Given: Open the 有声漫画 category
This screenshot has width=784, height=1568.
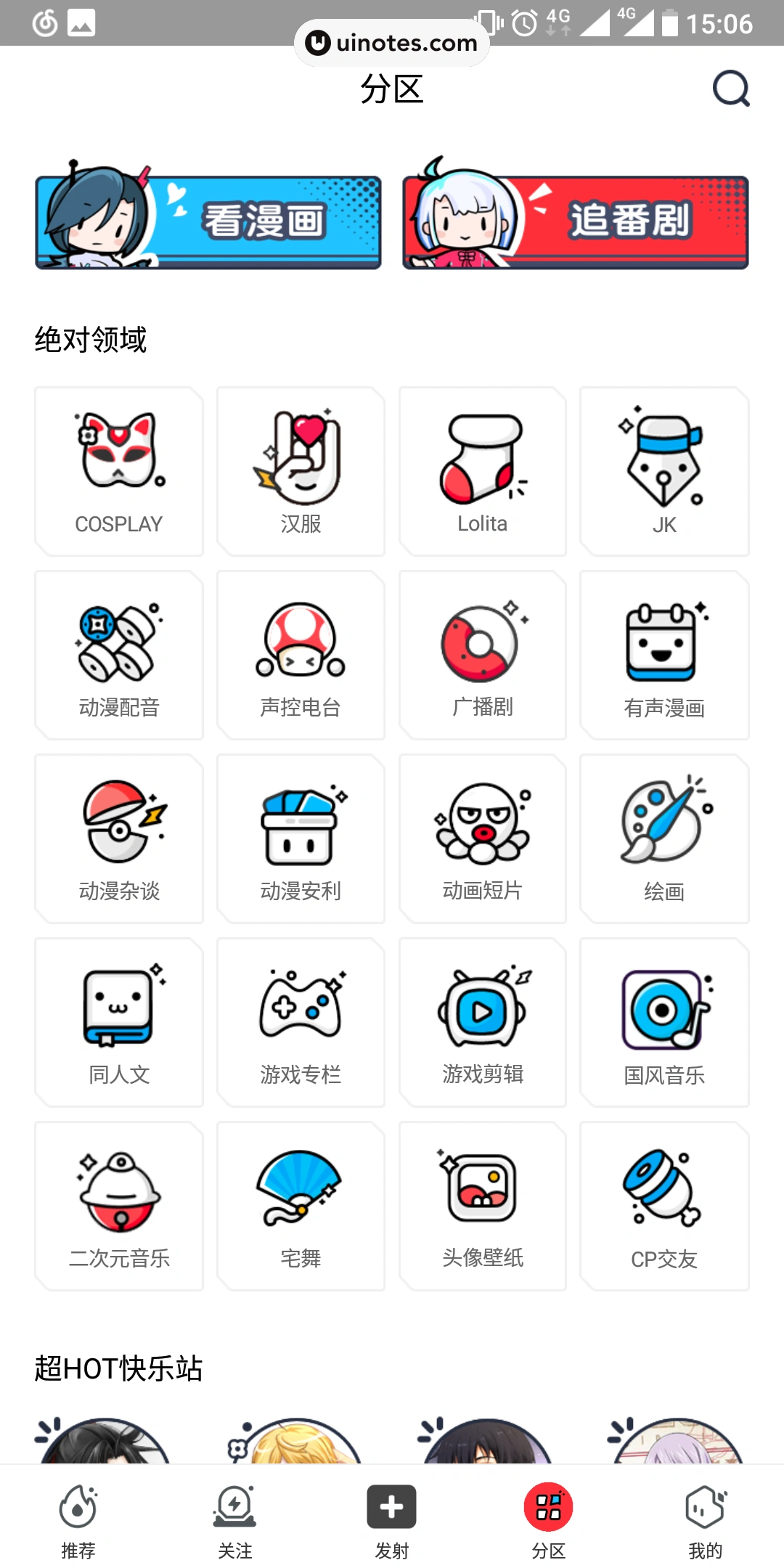Looking at the screenshot, I should (x=664, y=656).
